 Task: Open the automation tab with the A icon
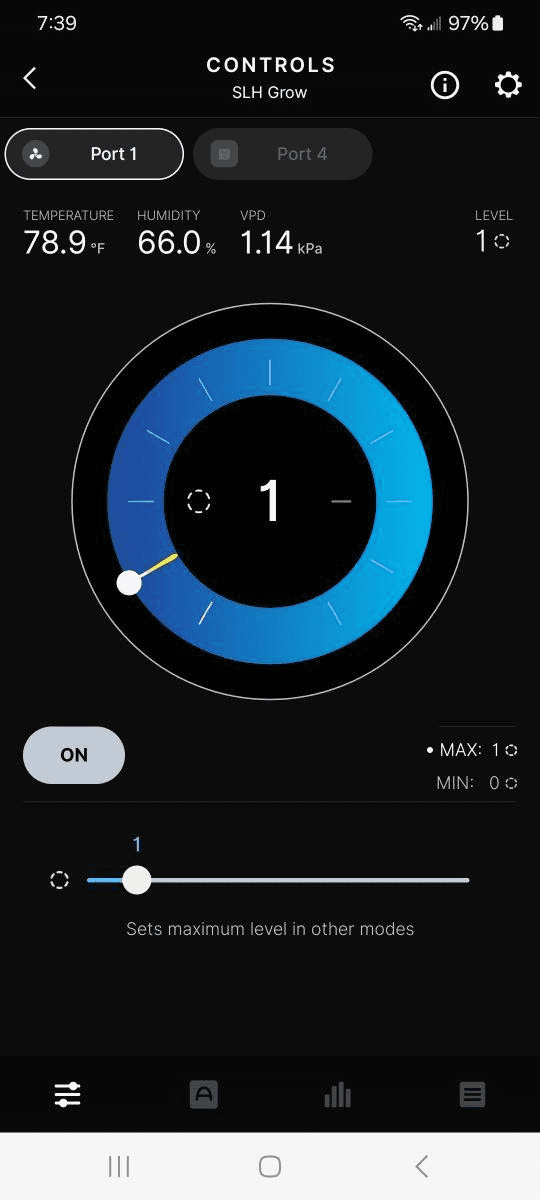tap(203, 1095)
